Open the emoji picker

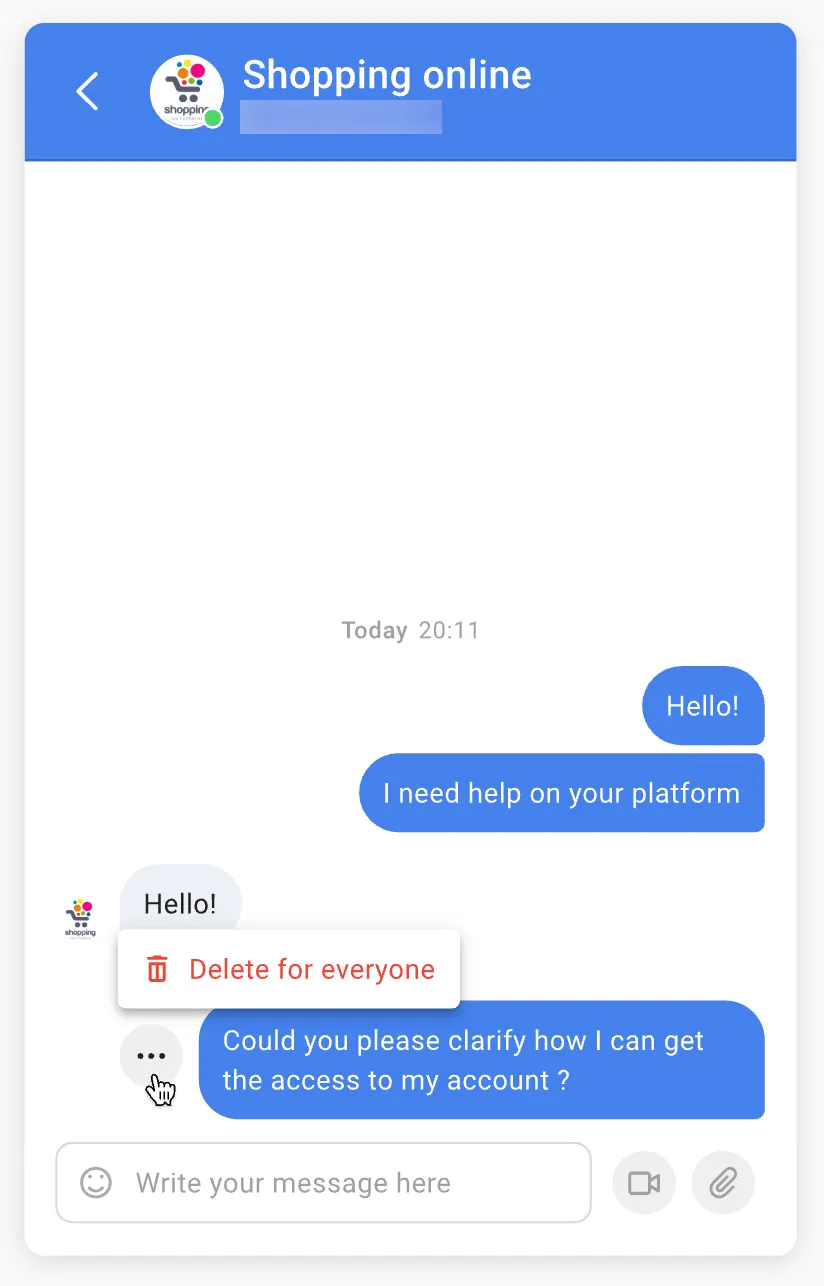point(96,1183)
